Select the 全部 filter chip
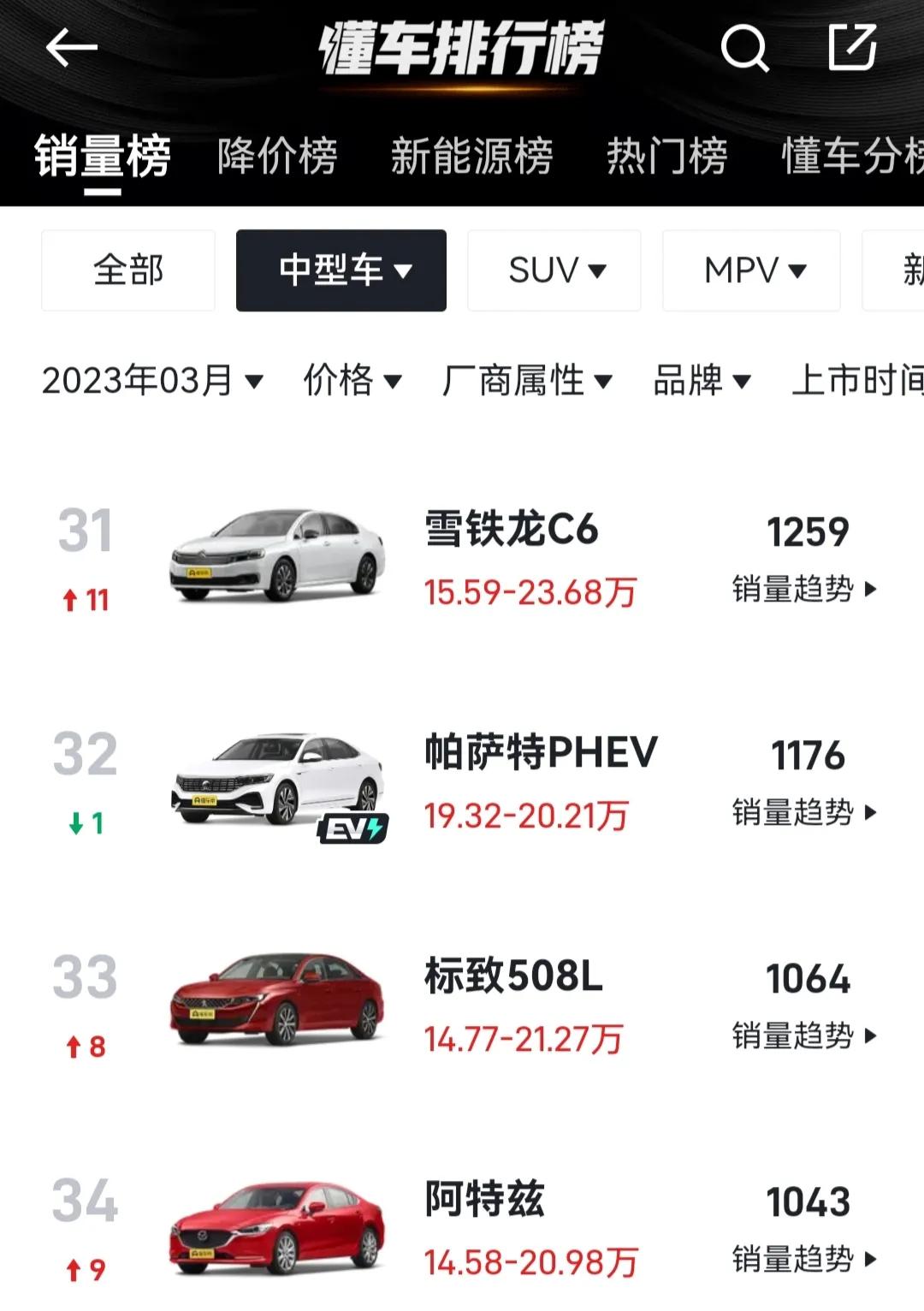 (x=127, y=270)
